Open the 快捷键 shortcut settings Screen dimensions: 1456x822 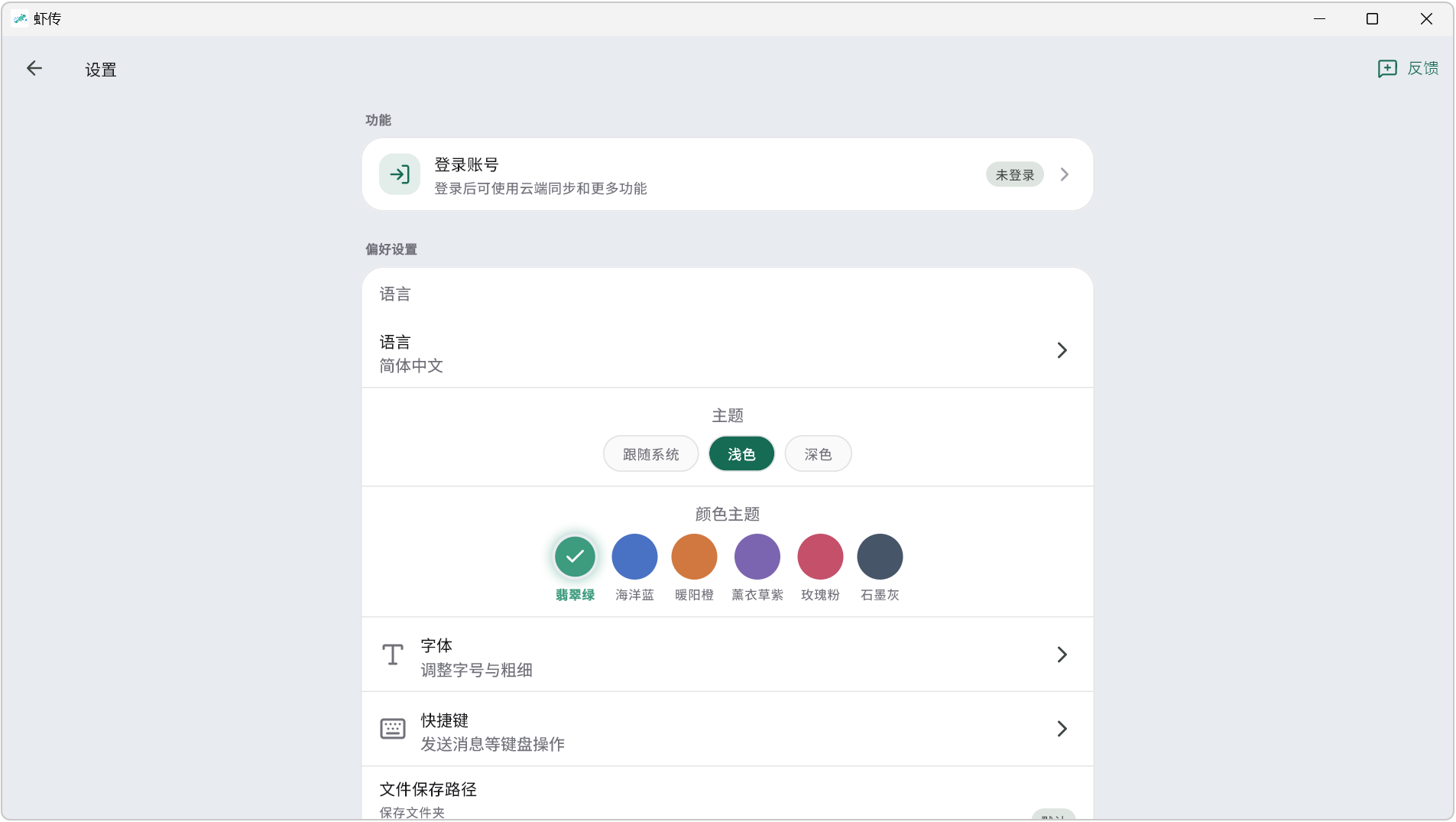point(728,729)
